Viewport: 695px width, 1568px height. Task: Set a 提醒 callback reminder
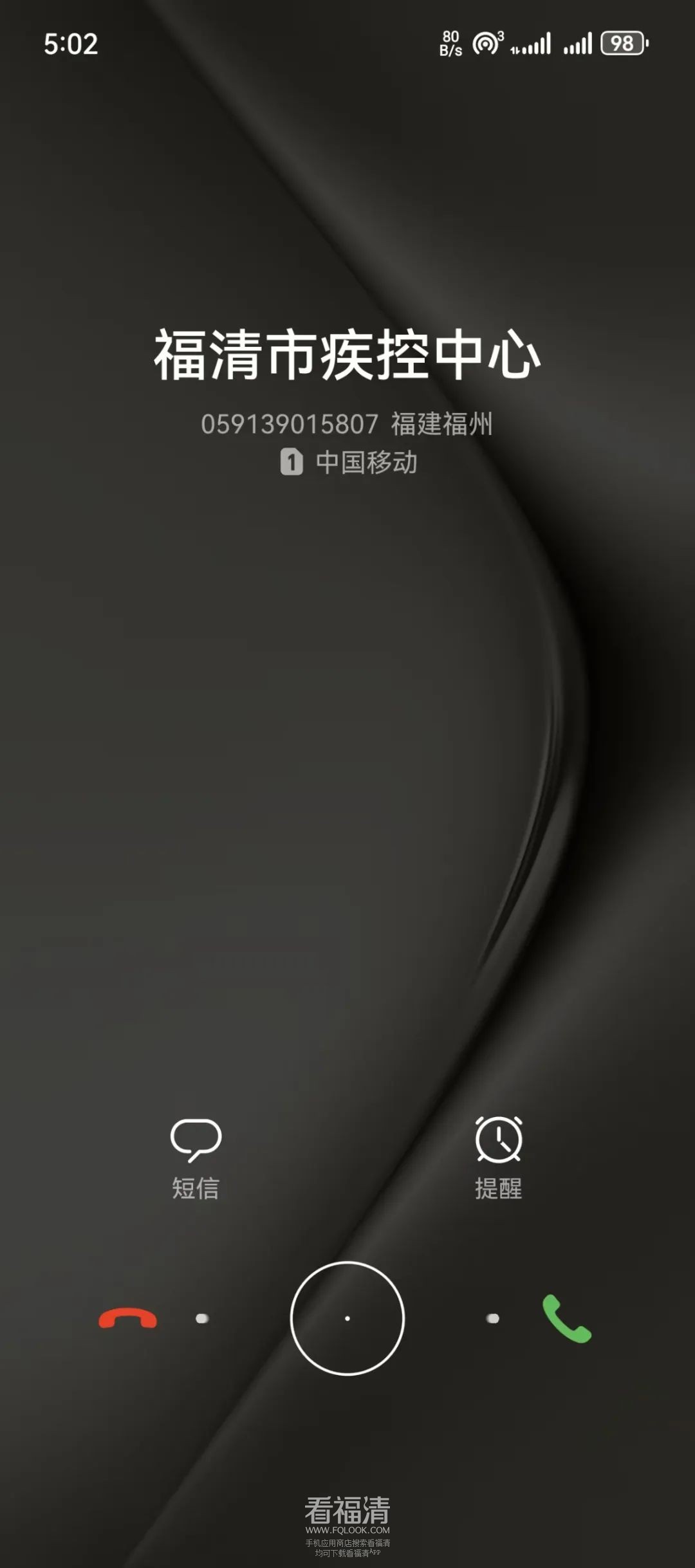pos(499,1157)
